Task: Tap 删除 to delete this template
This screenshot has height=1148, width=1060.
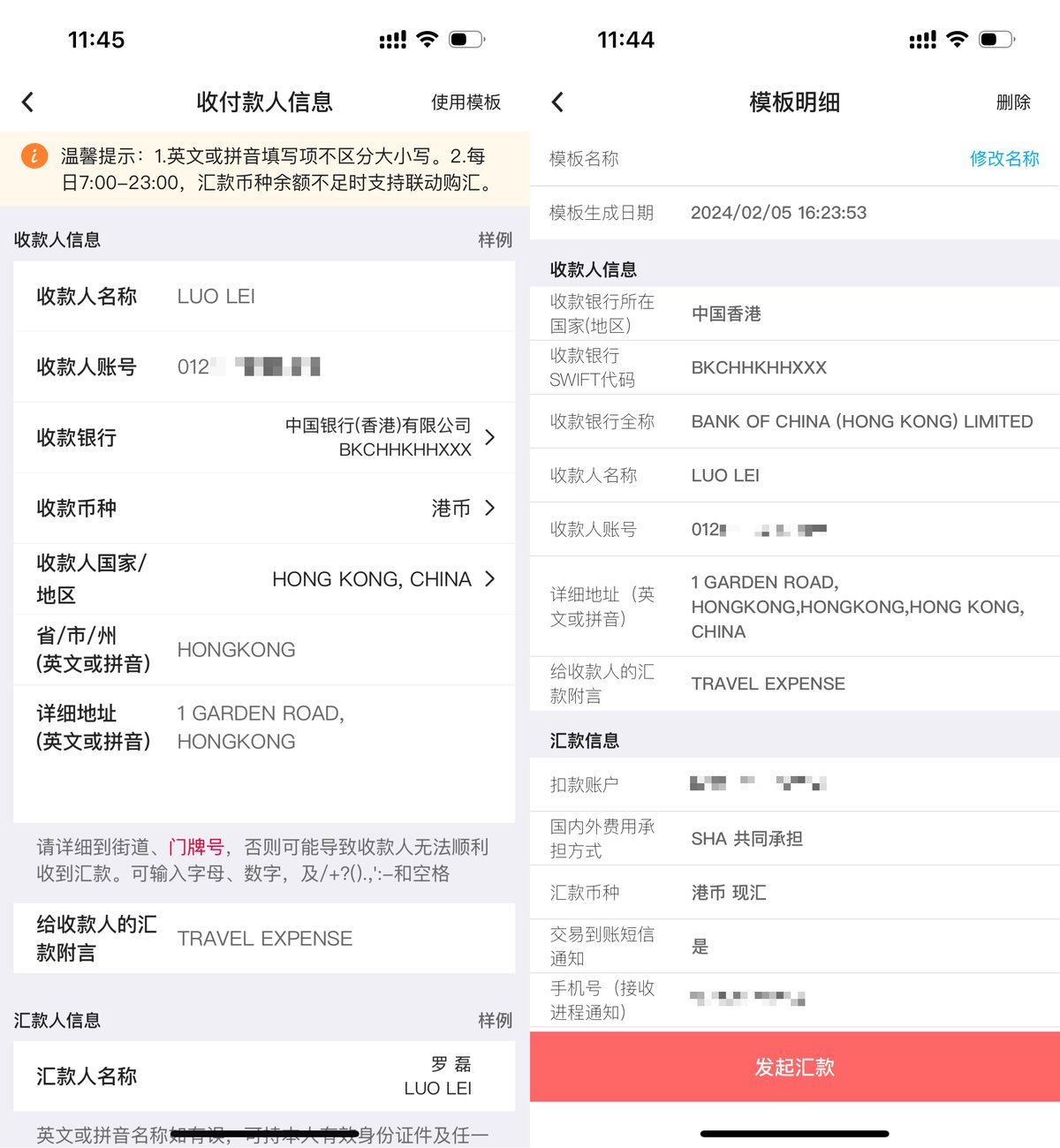Action: pyautogui.click(x=1012, y=102)
